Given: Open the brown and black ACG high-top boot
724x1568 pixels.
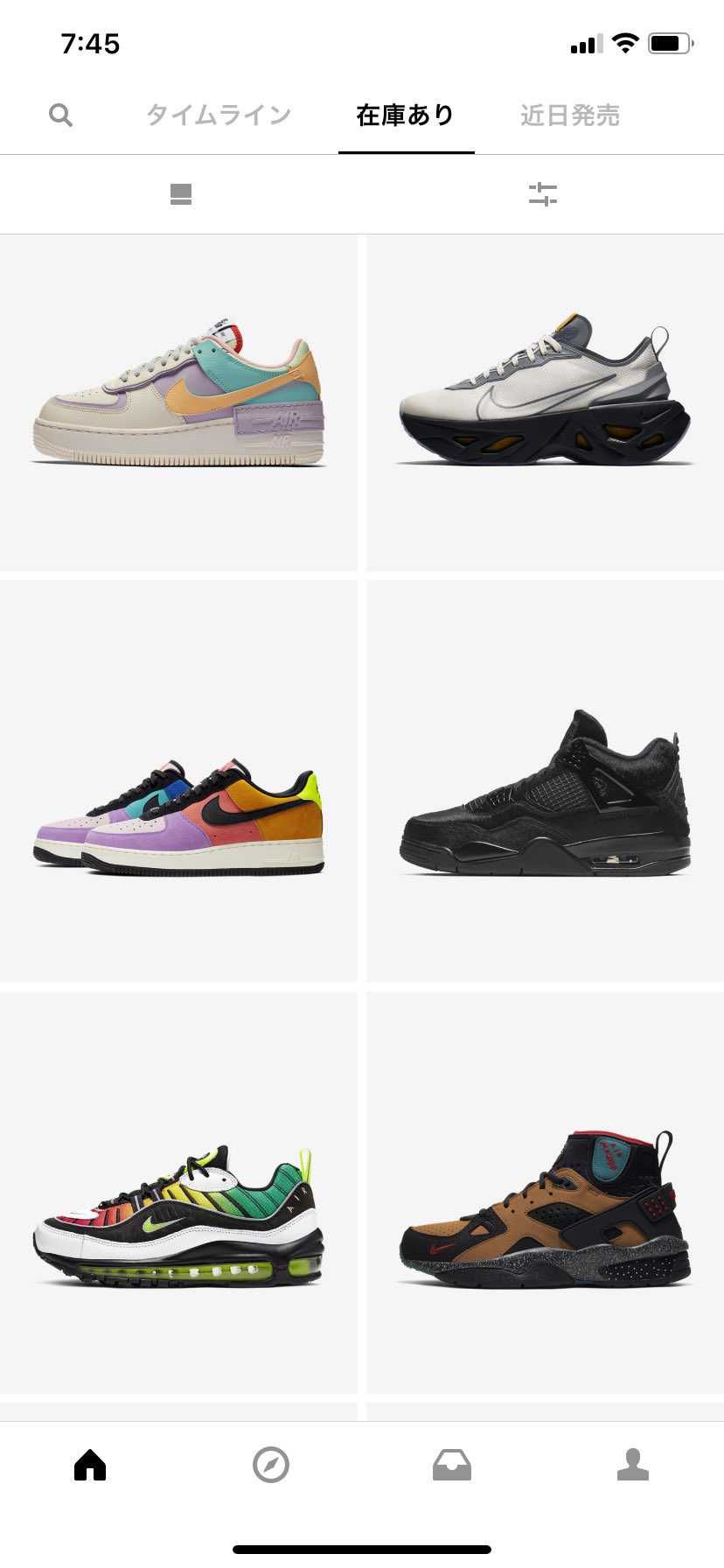Looking at the screenshot, I should click(x=546, y=1193).
